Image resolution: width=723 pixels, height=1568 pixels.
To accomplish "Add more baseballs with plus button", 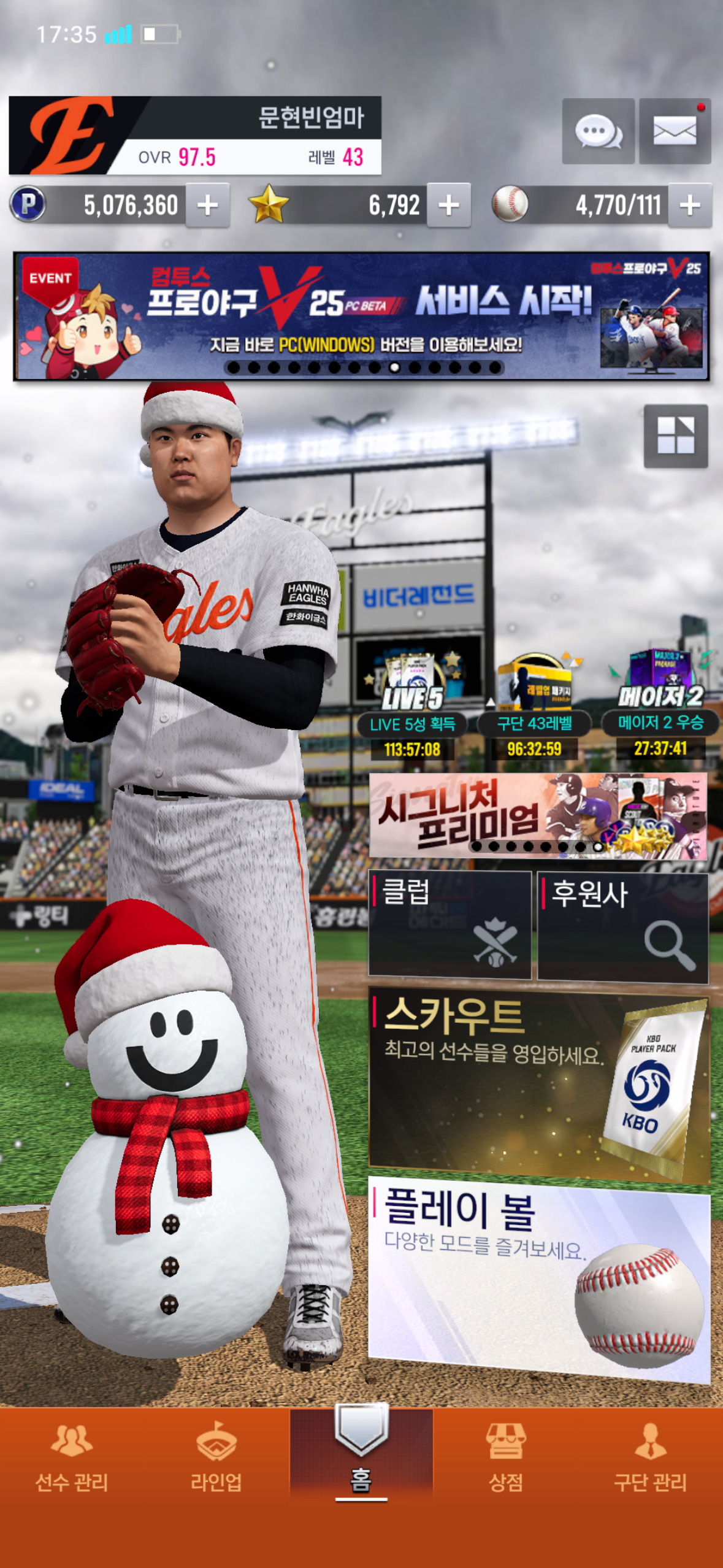I will 690,206.
